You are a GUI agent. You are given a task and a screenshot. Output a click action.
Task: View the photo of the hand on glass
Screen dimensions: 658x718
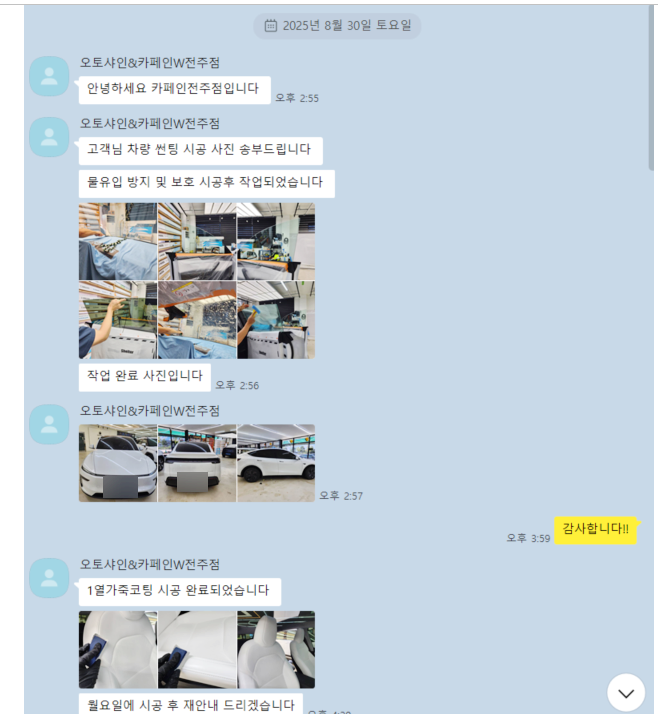[x=118, y=320]
